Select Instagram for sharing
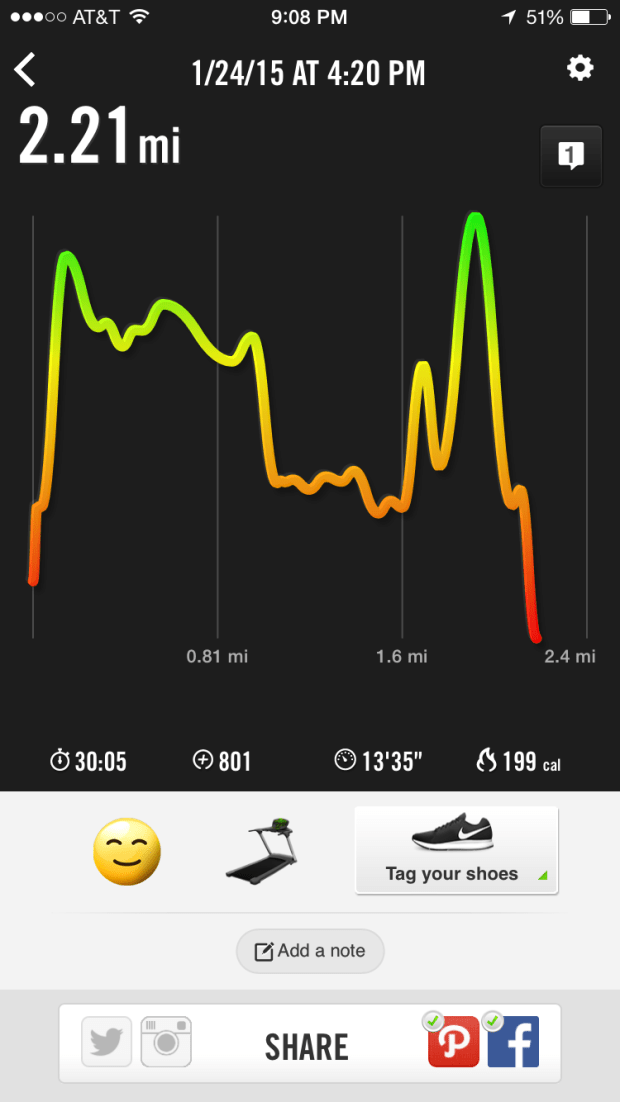 [166, 1044]
